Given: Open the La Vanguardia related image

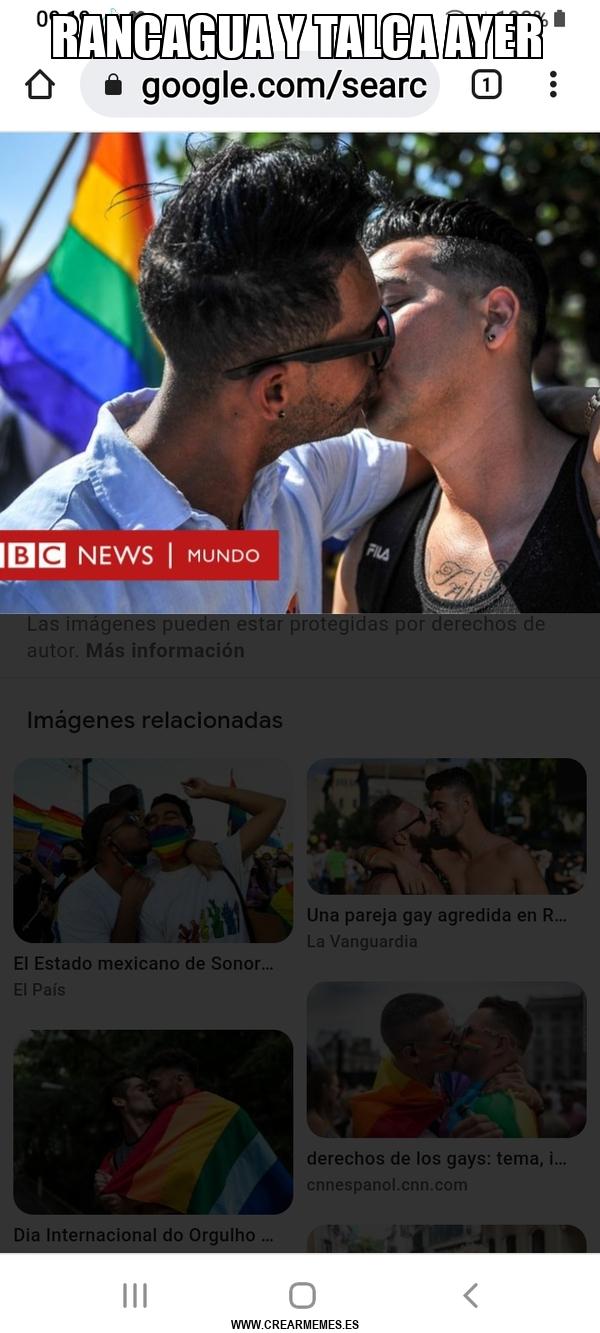Looking at the screenshot, I should coord(446,826).
